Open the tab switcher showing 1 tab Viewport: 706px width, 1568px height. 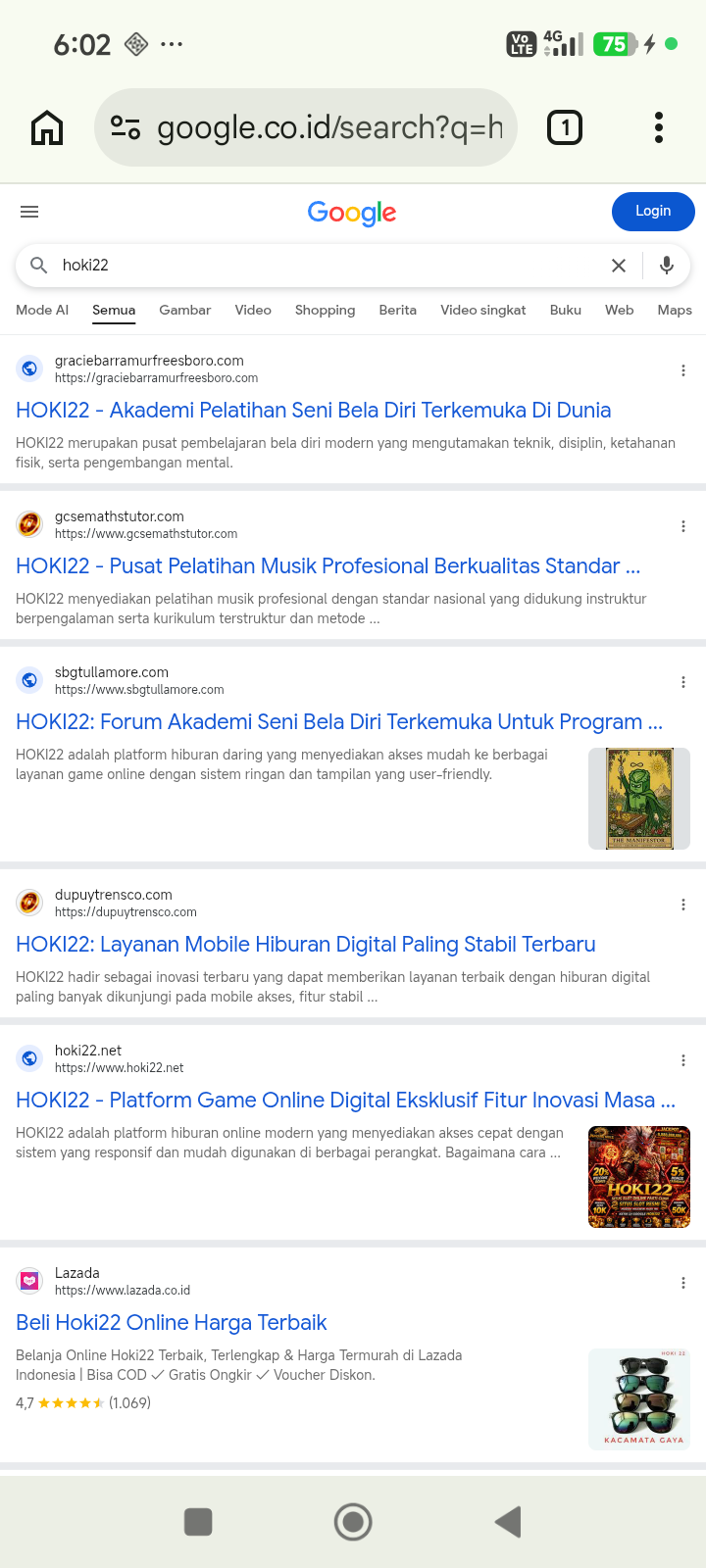565,127
